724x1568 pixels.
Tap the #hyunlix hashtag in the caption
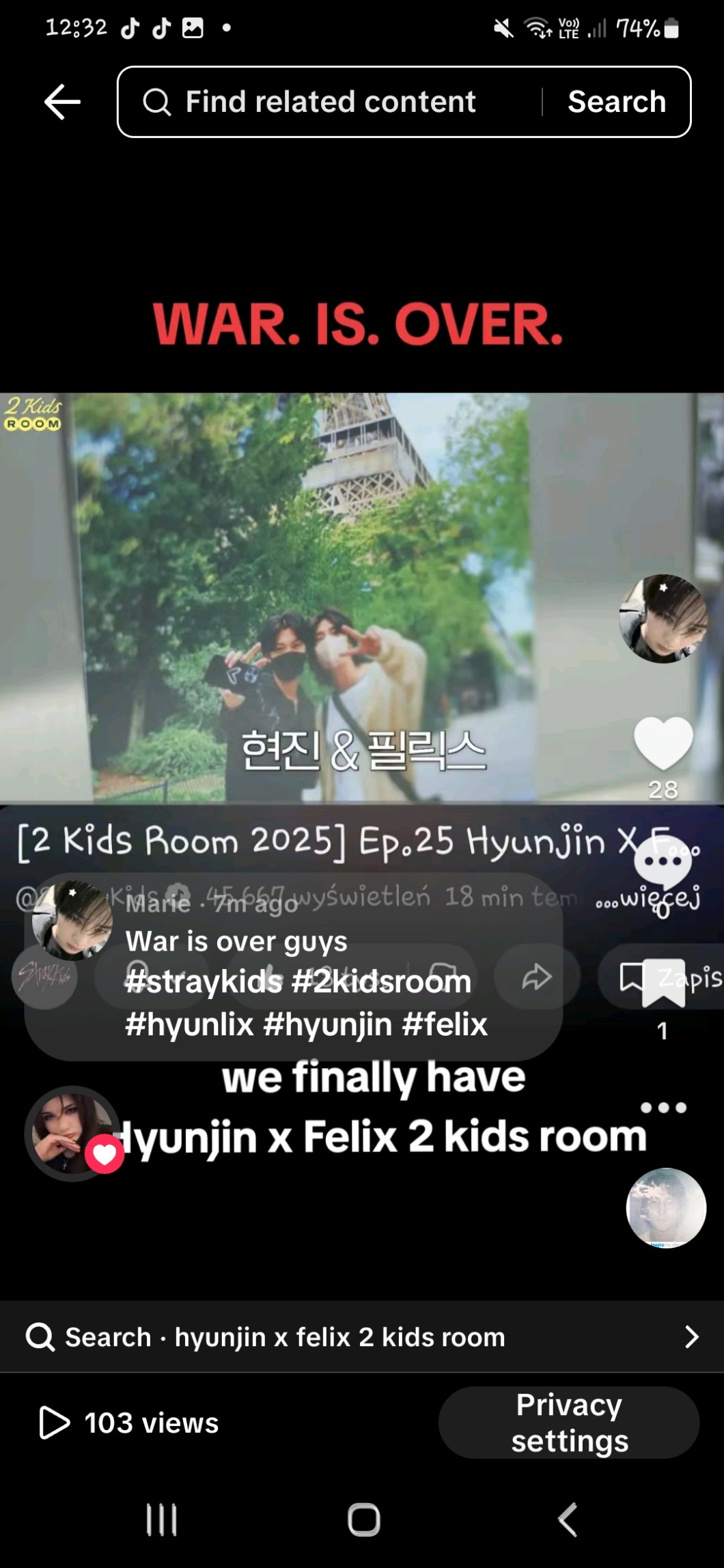click(189, 1024)
